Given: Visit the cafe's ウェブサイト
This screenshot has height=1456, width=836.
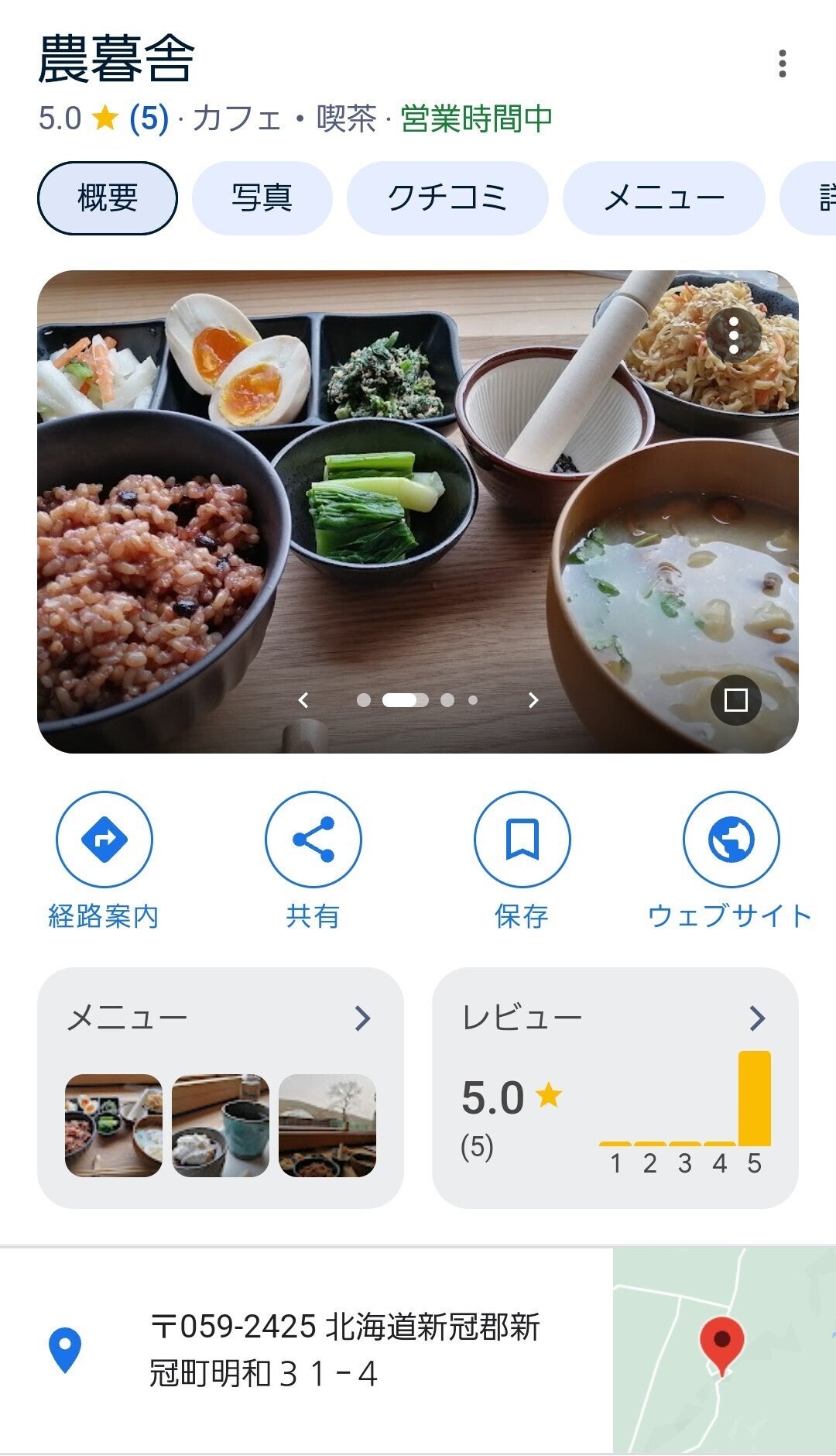Looking at the screenshot, I should [x=731, y=860].
